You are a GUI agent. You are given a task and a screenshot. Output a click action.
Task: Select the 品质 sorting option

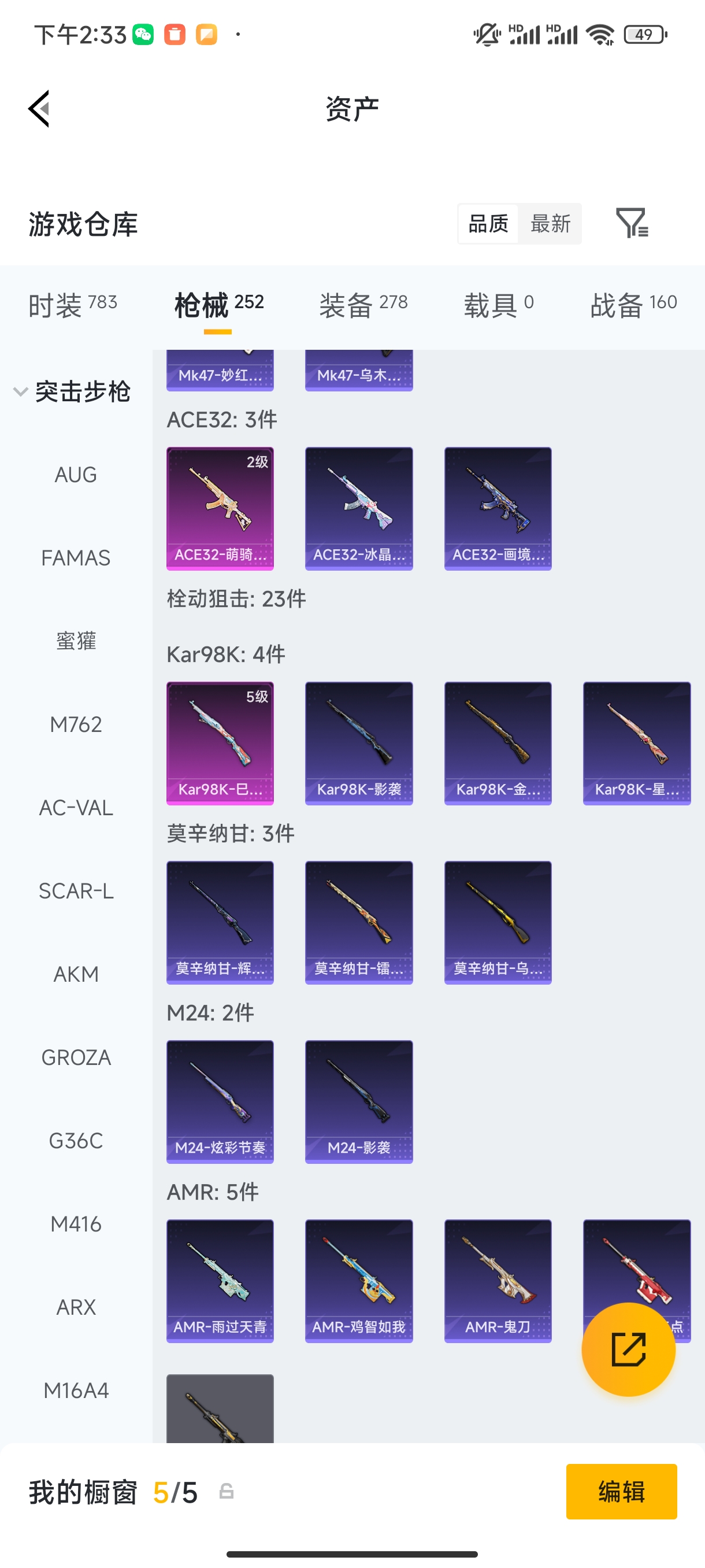pos(488,224)
